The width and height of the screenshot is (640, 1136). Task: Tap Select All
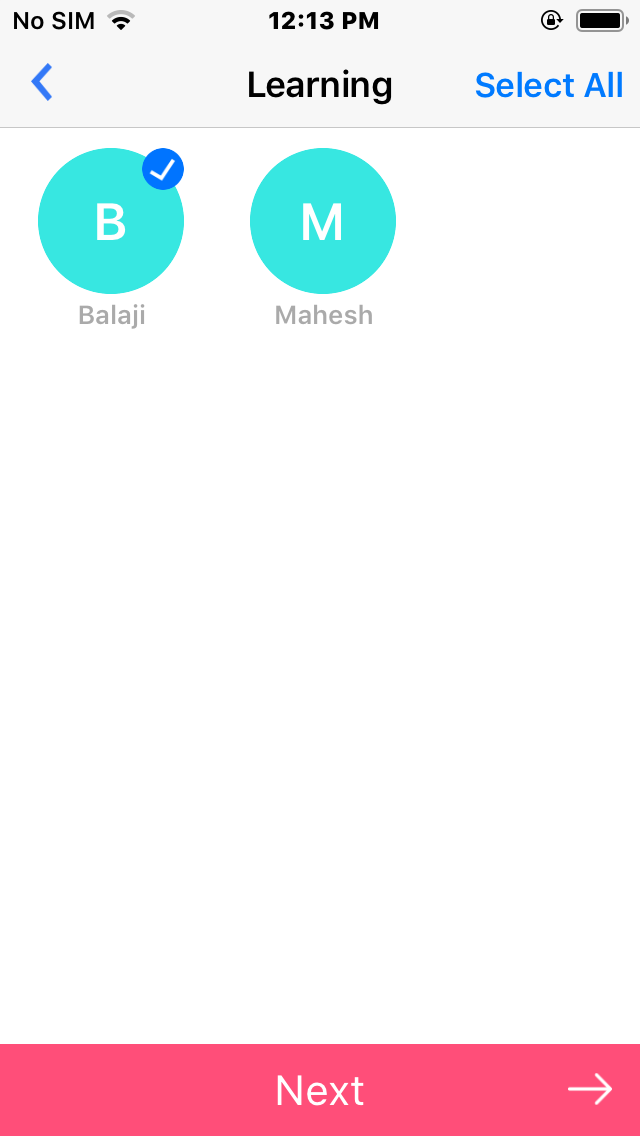(549, 85)
